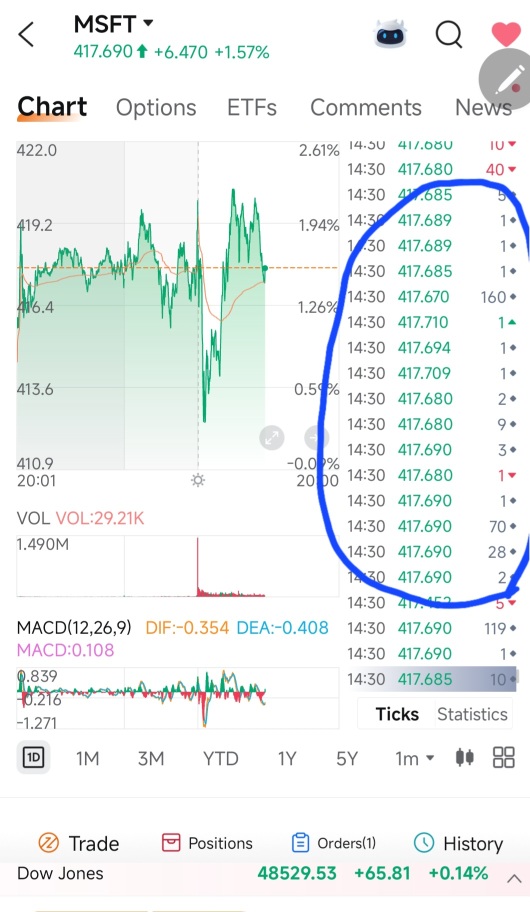The height and width of the screenshot is (912, 530).
Task: Open the 1m interval dropdown
Action: click(414, 758)
